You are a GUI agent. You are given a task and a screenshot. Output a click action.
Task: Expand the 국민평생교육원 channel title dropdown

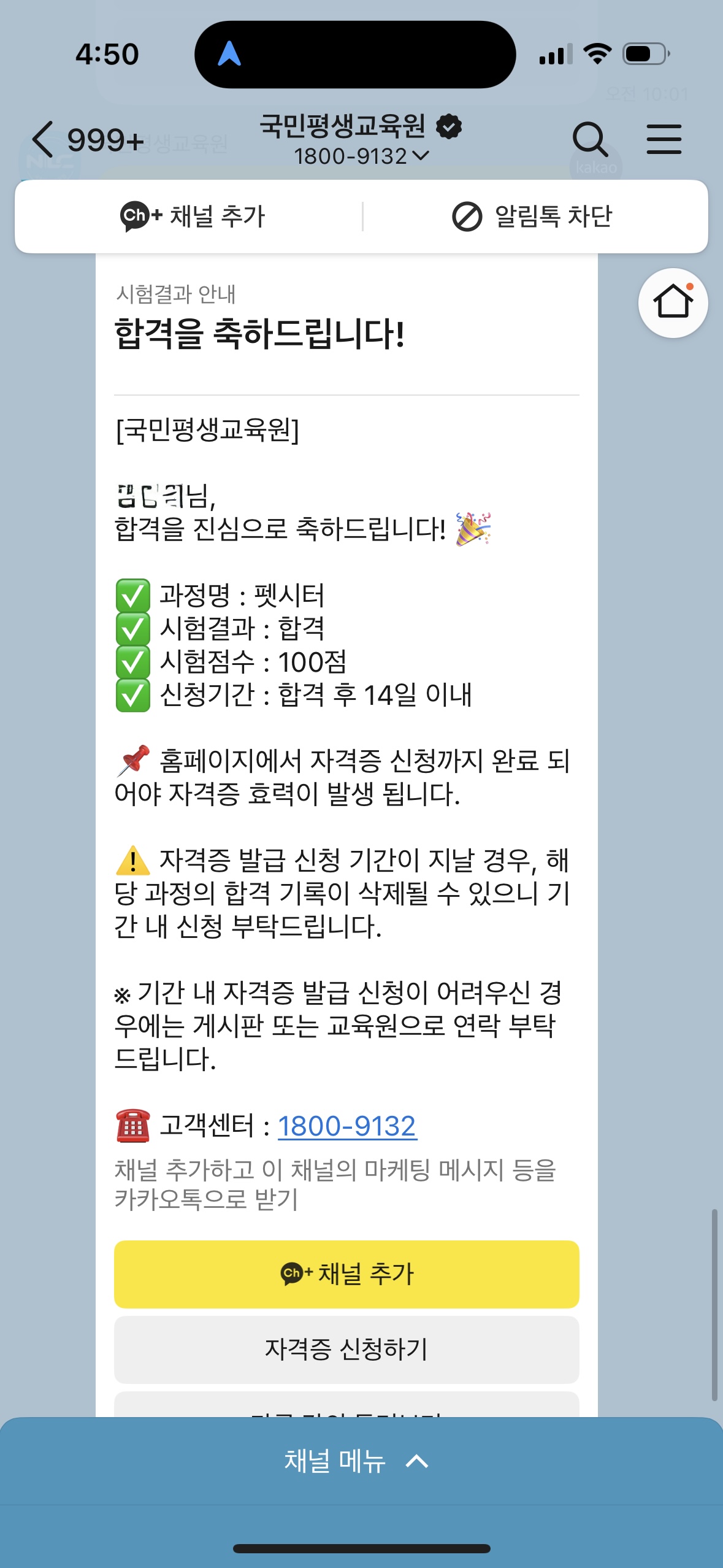pyautogui.click(x=361, y=157)
